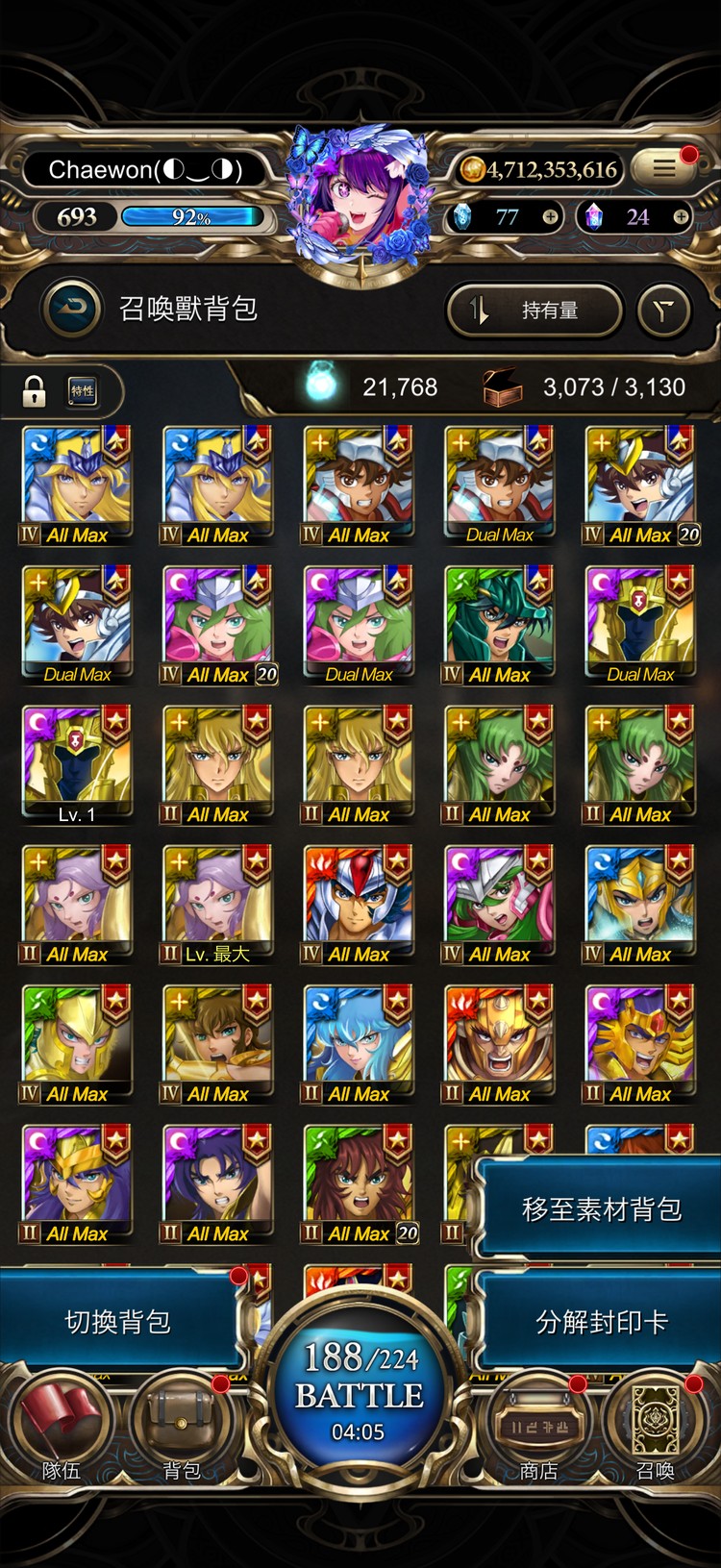721x1568 pixels.
Task: Tap the 特性 trait button
Action: coord(83,390)
